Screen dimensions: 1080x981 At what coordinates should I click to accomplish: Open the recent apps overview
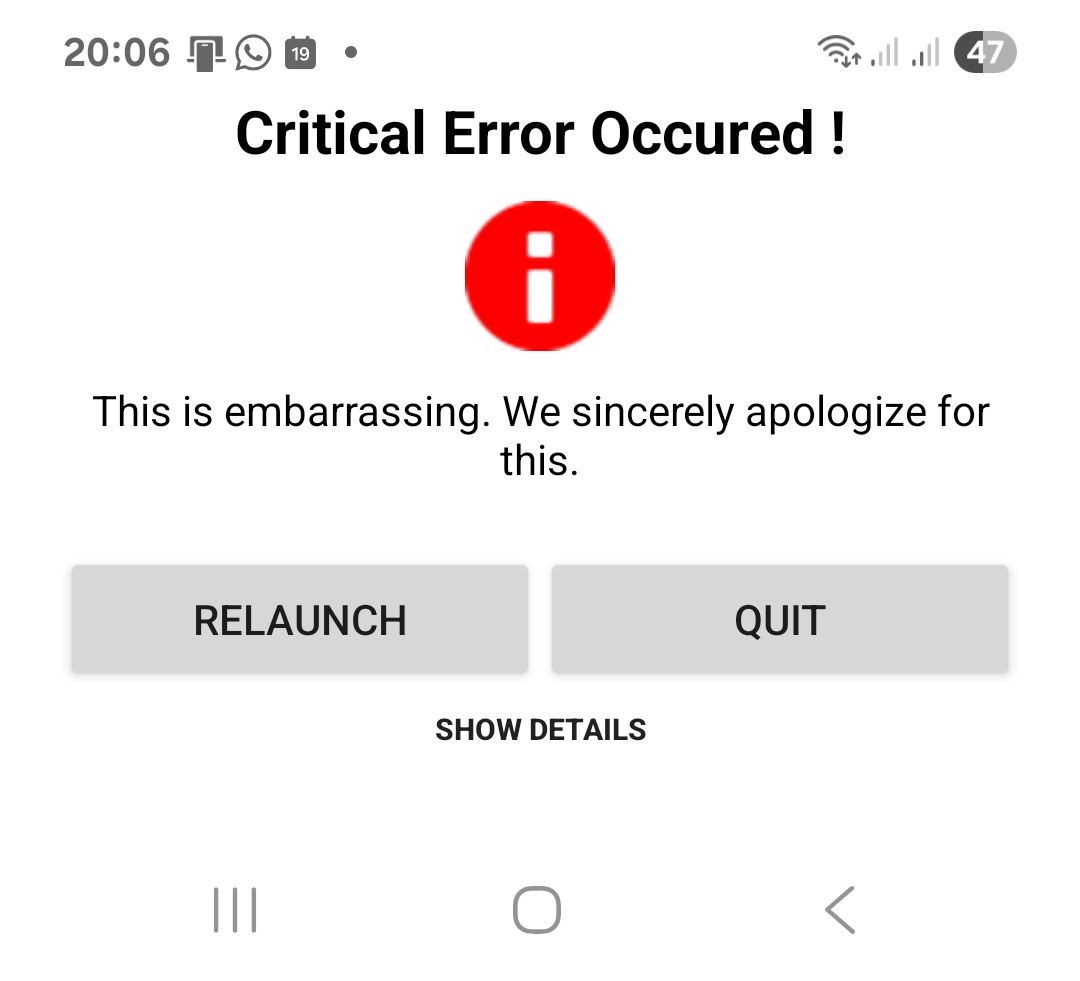[235, 910]
